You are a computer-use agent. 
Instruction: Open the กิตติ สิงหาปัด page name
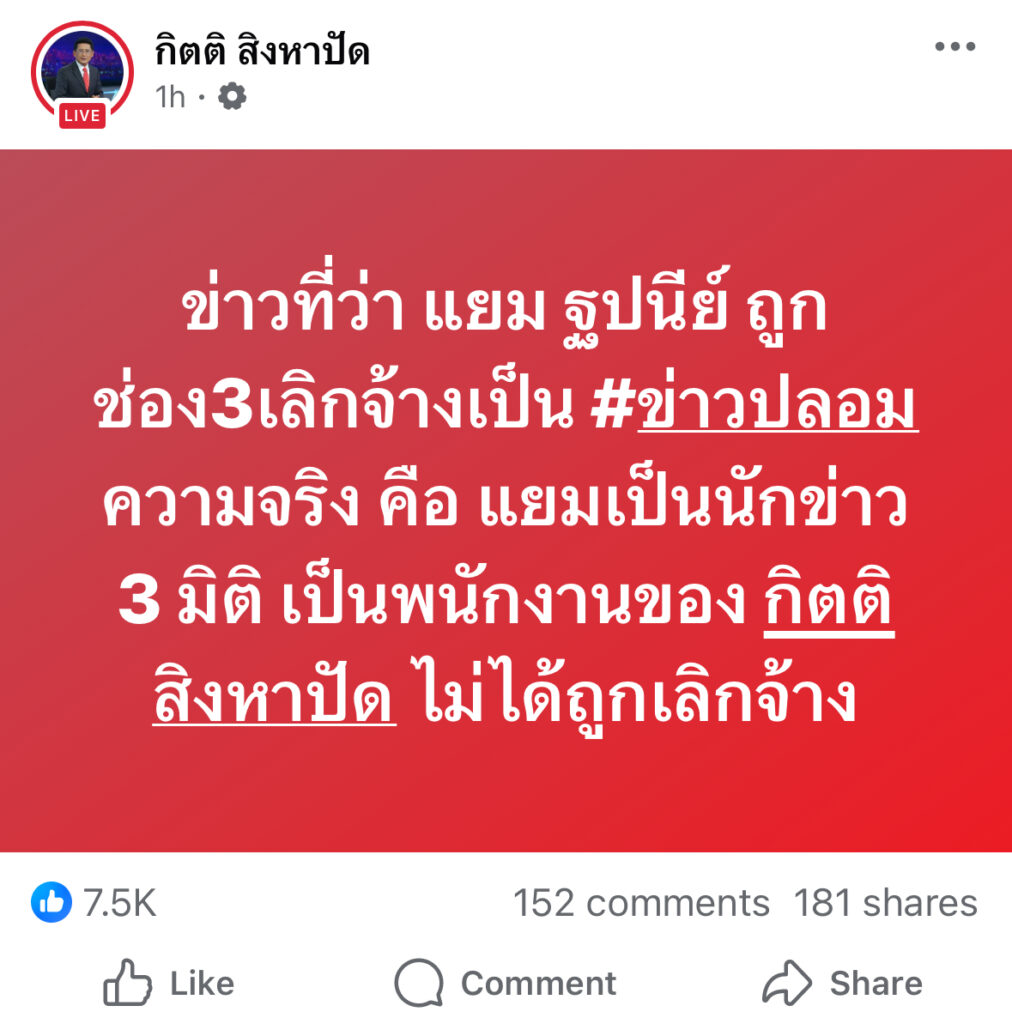(262, 51)
